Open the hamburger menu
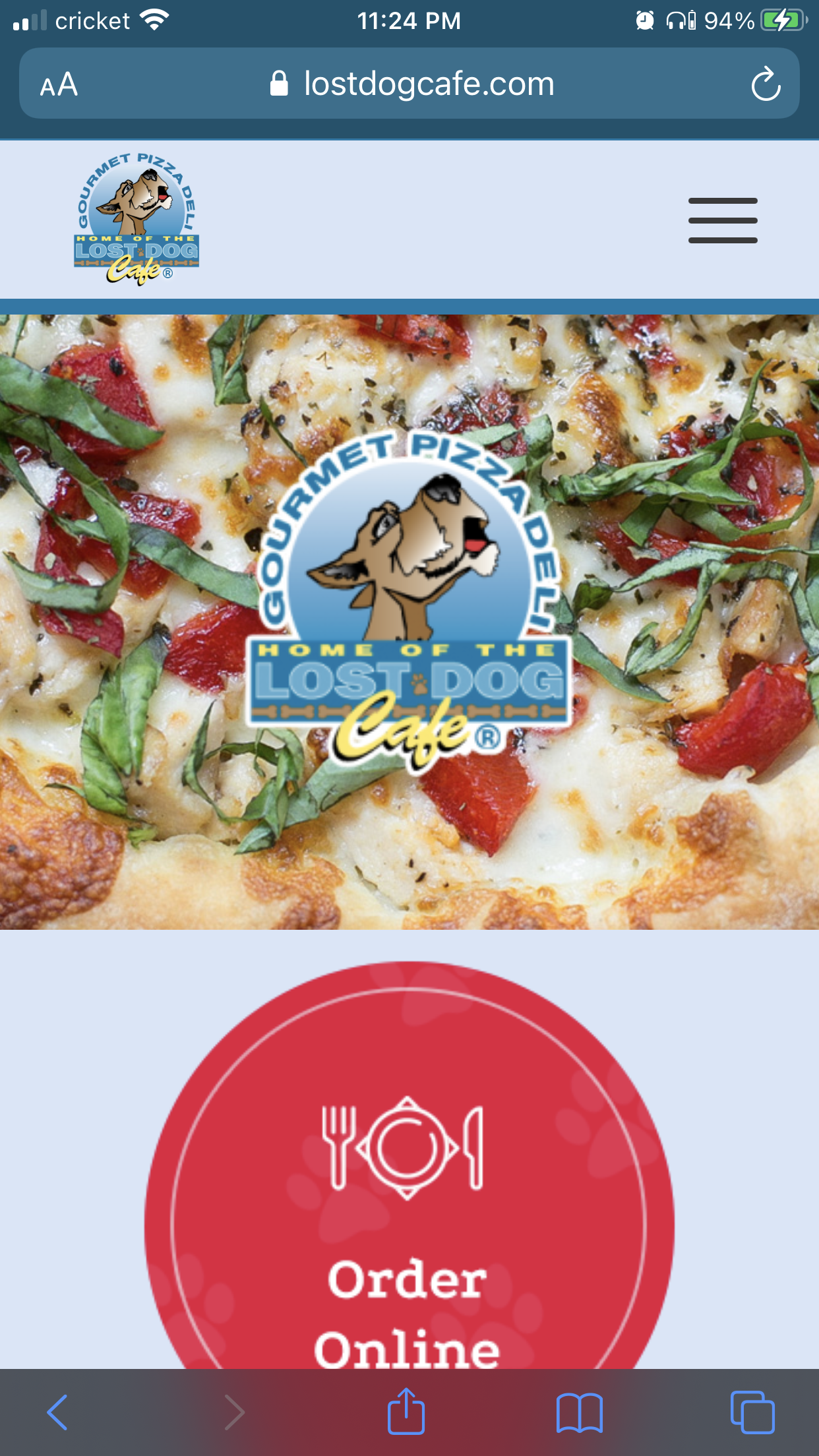Viewport: 819px width, 1456px height. point(723,220)
